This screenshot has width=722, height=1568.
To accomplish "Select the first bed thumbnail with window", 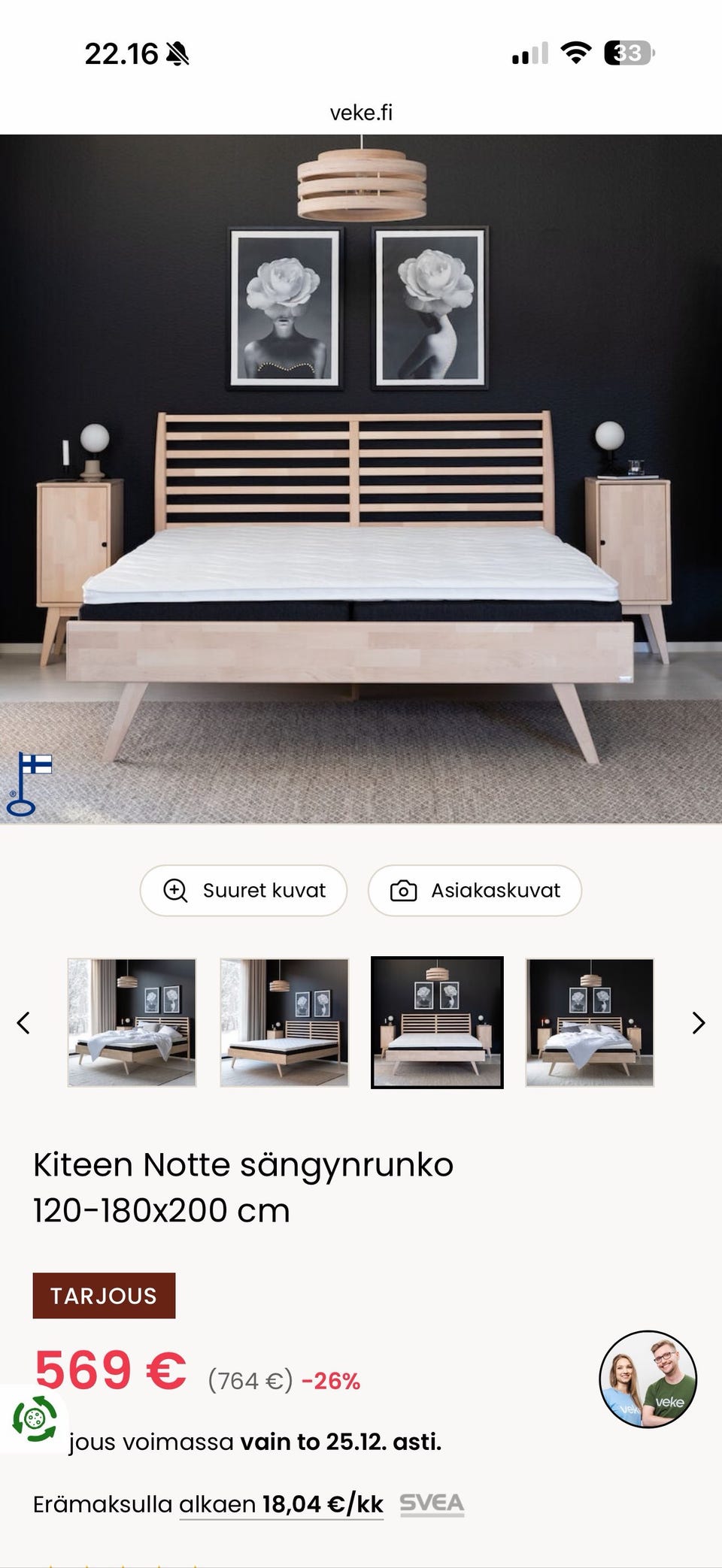I will click(132, 1022).
